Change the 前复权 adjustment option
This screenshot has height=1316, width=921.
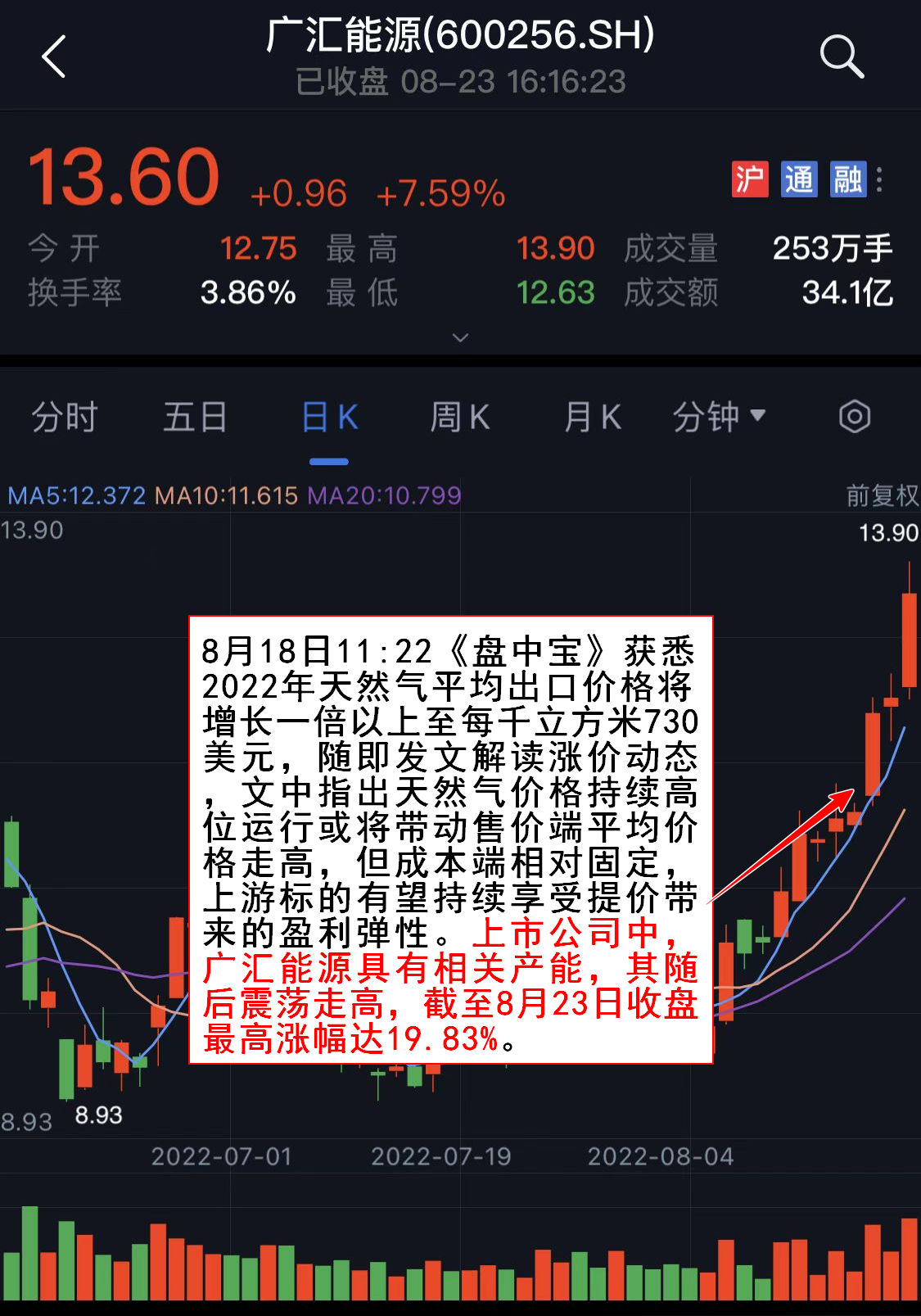click(882, 495)
